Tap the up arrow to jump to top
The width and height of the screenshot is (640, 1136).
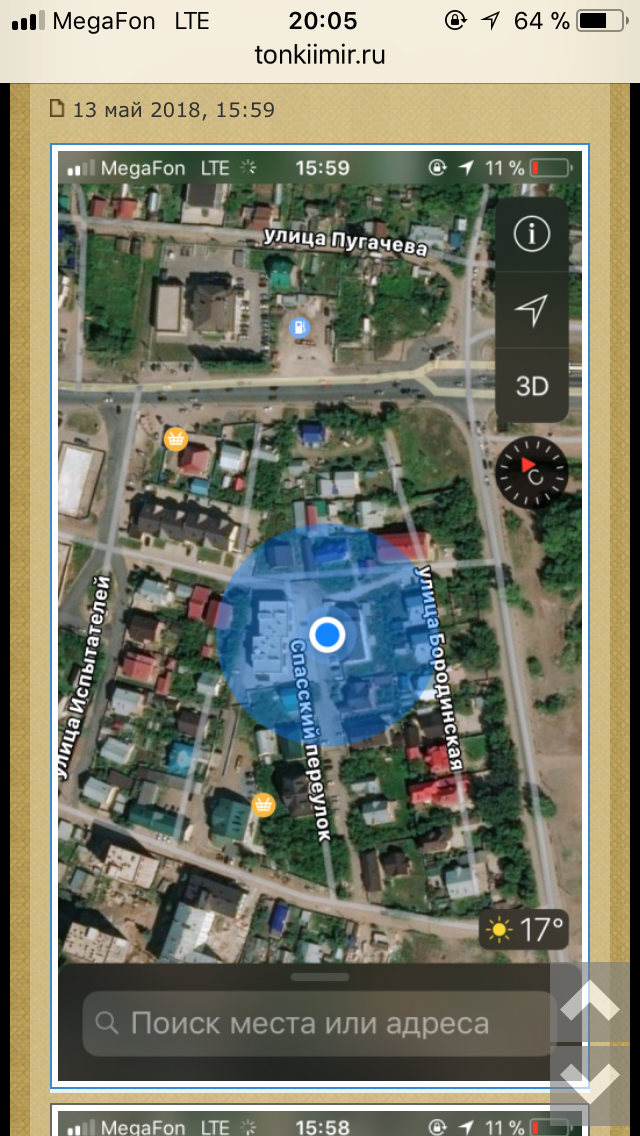[590, 1003]
